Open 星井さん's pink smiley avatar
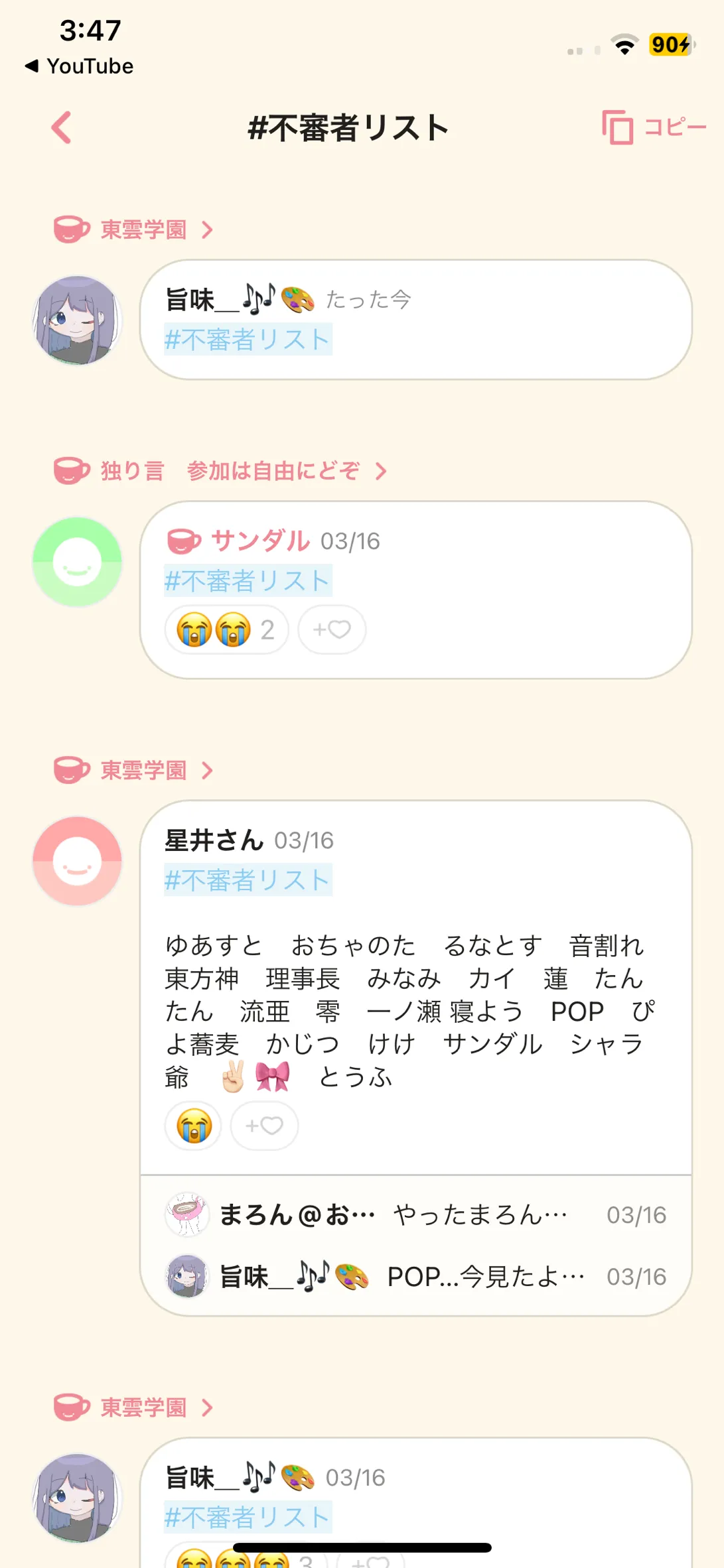Image resolution: width=724 pixels, height=1568 pixels. [x=78, y=862]
